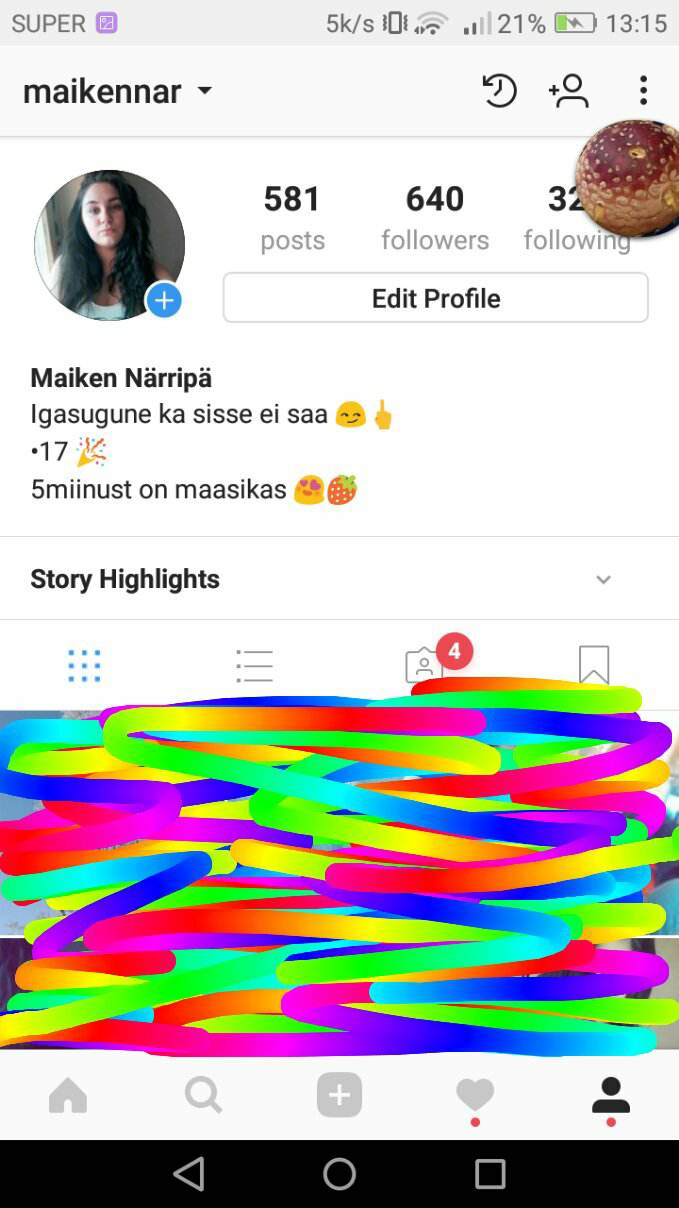
Task: Switch to the list view tab
Action: [254, 666]
